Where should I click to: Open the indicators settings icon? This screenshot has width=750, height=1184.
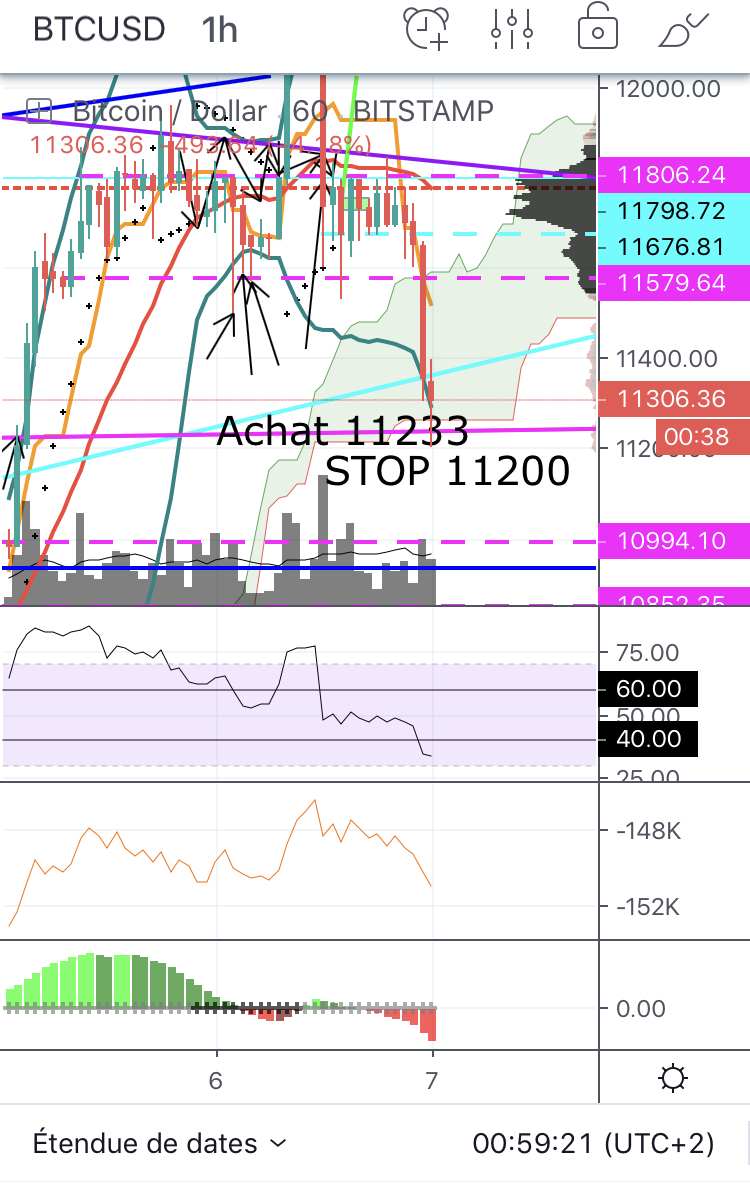click(512, 29)
